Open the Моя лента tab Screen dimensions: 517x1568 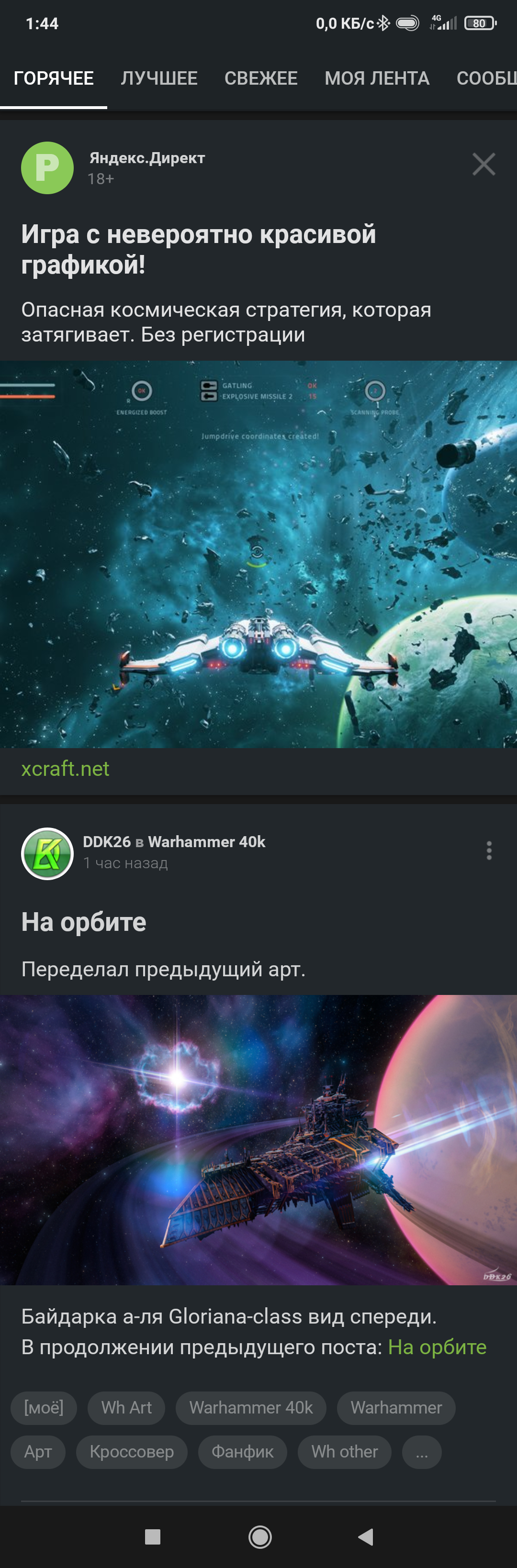[376, 78]
